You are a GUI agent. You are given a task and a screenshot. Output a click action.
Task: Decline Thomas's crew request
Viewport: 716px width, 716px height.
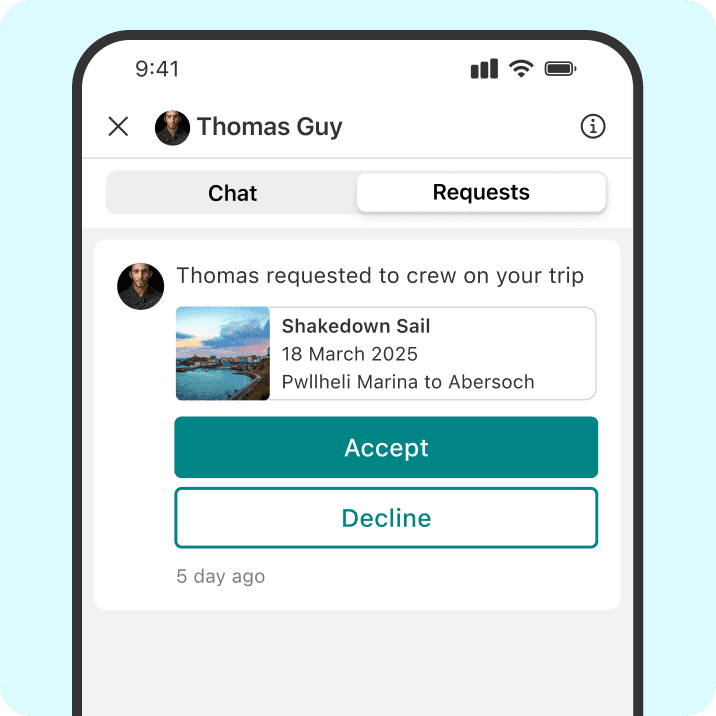pyautogui.click(x=386, y=518)
